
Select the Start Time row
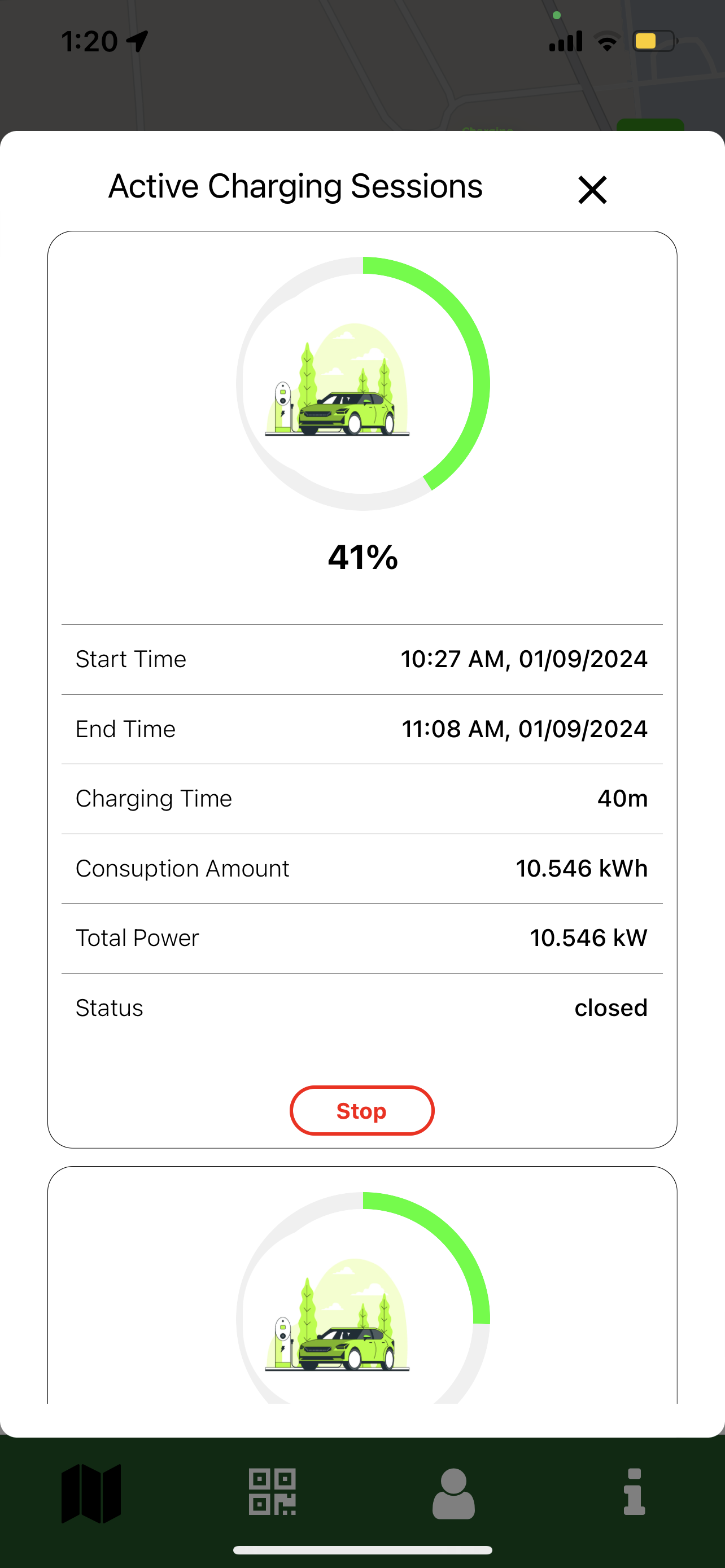click(362, 659)
